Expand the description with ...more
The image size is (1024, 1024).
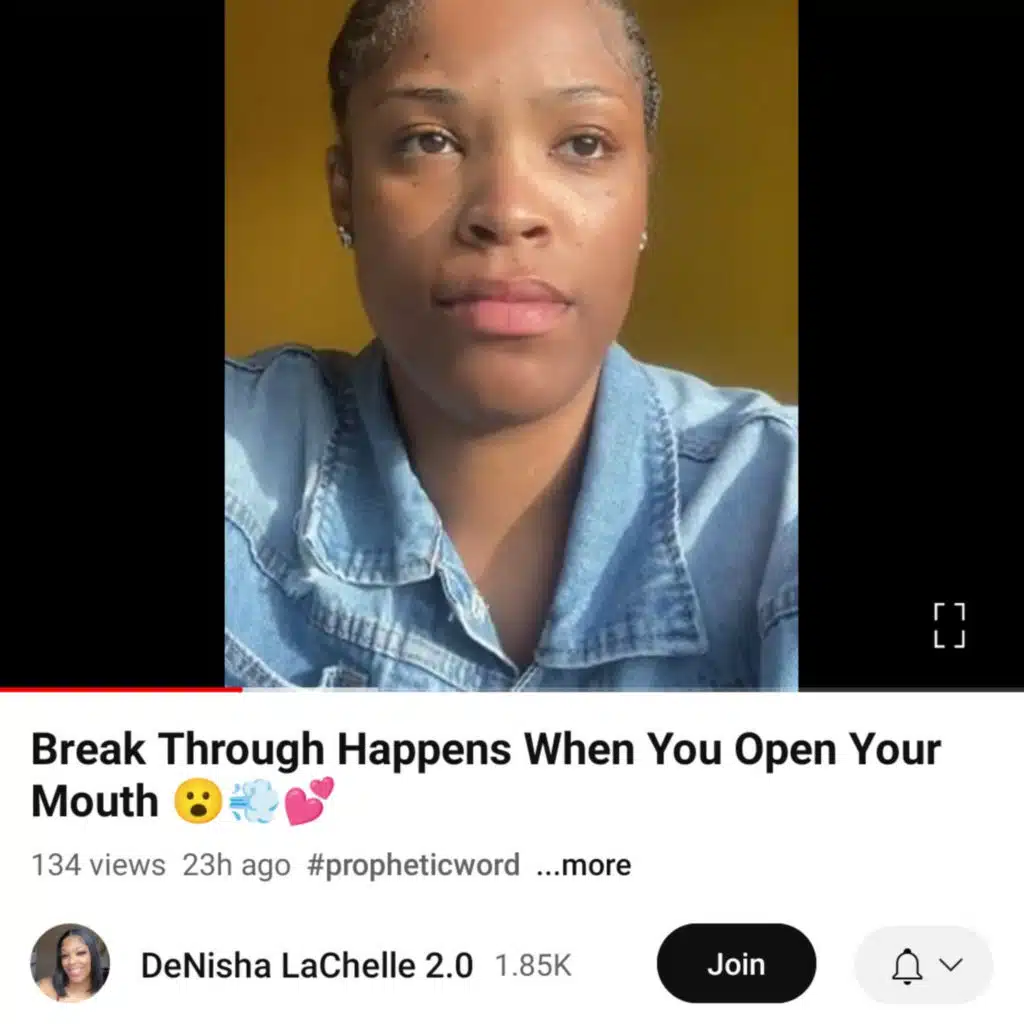[x=583, y=865]
